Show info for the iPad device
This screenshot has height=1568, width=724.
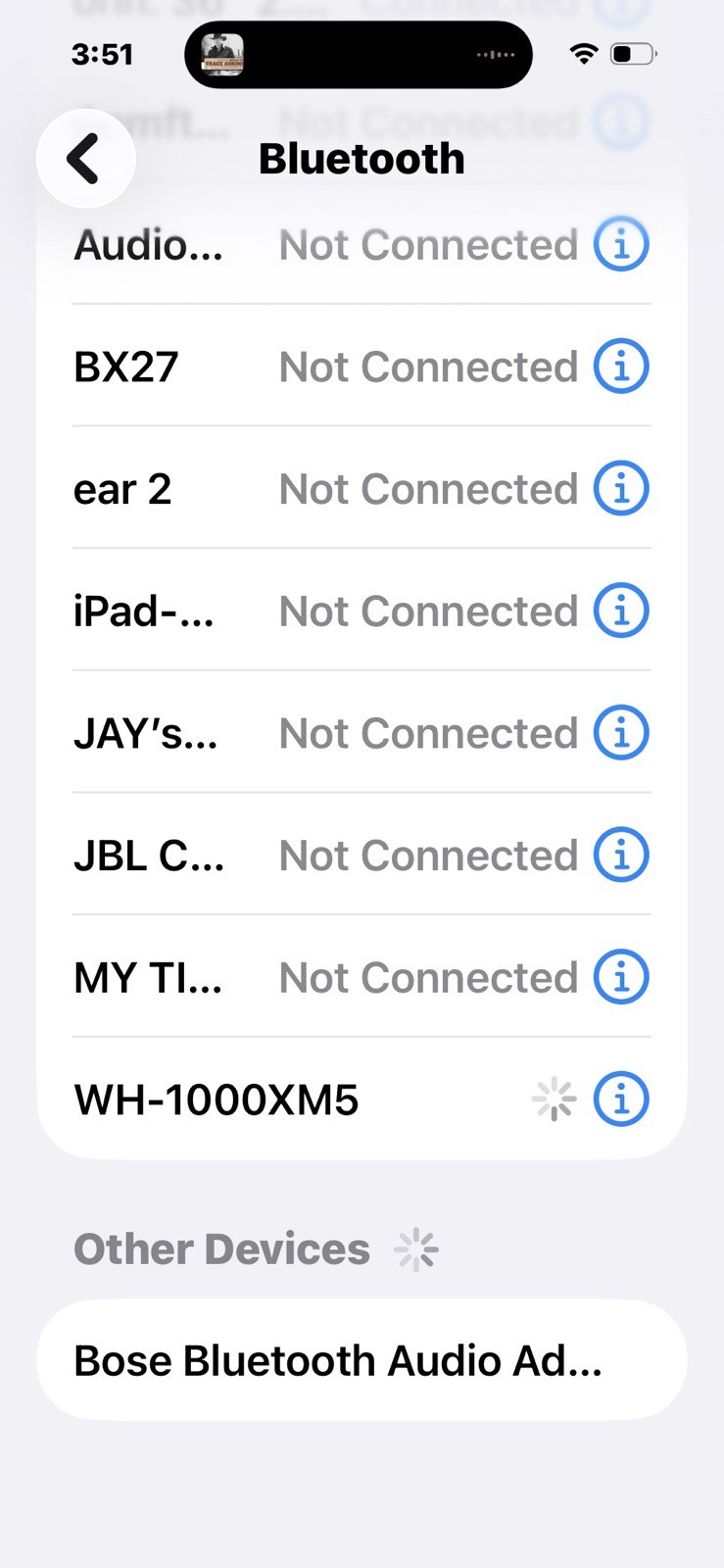(621, 611)
